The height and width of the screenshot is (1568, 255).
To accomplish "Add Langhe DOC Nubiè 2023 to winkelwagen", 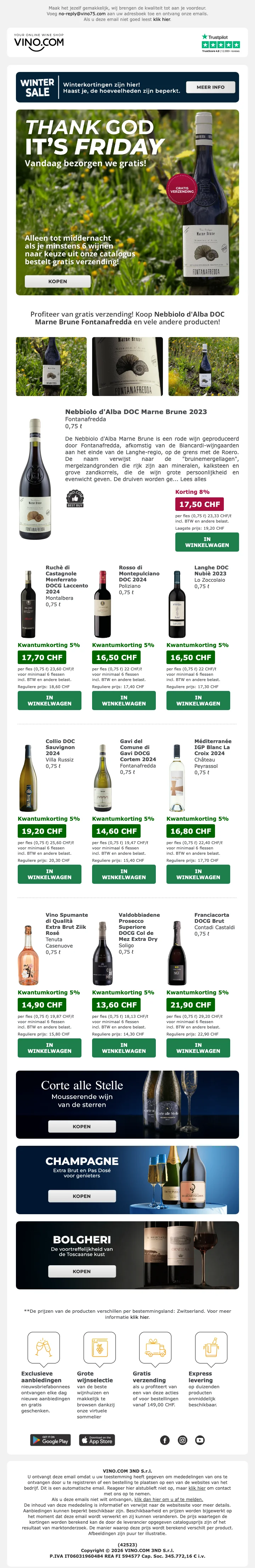I will (198, 700).
